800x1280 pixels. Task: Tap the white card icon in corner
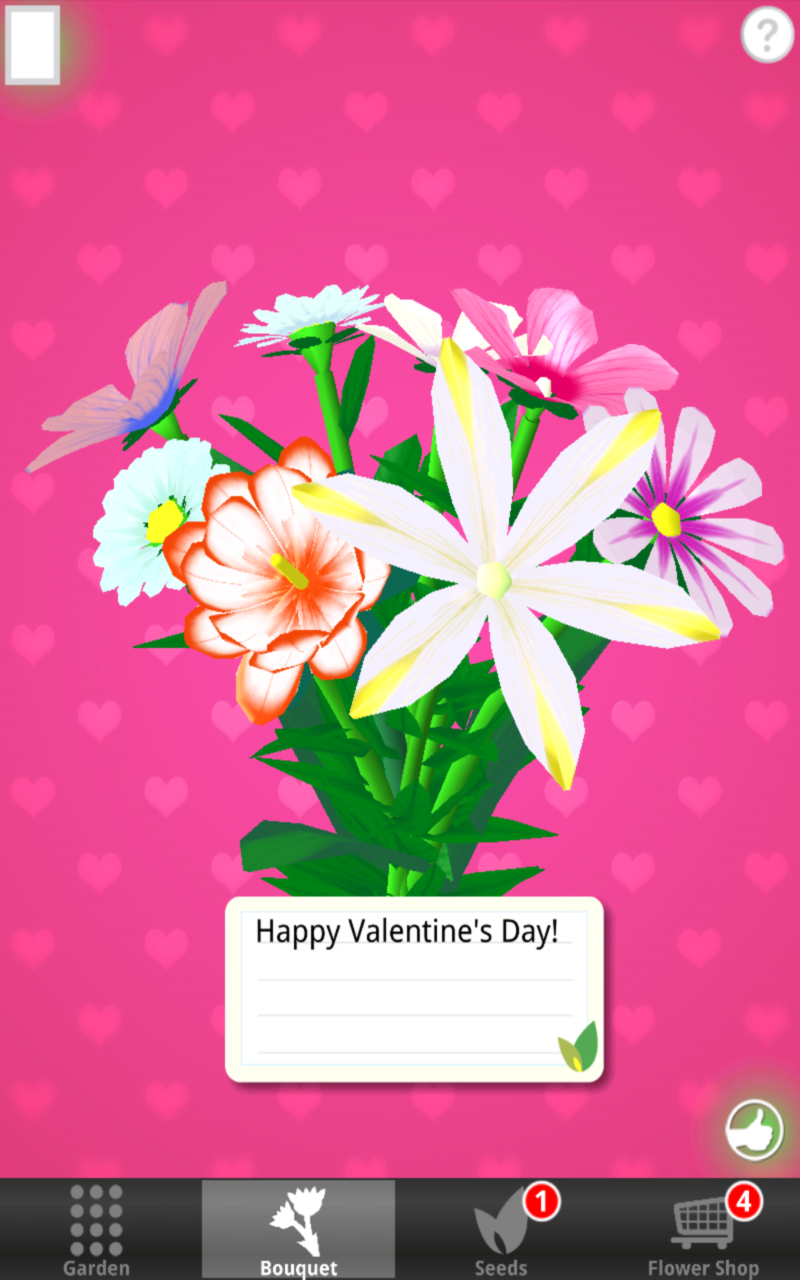[x=33, y=45]
